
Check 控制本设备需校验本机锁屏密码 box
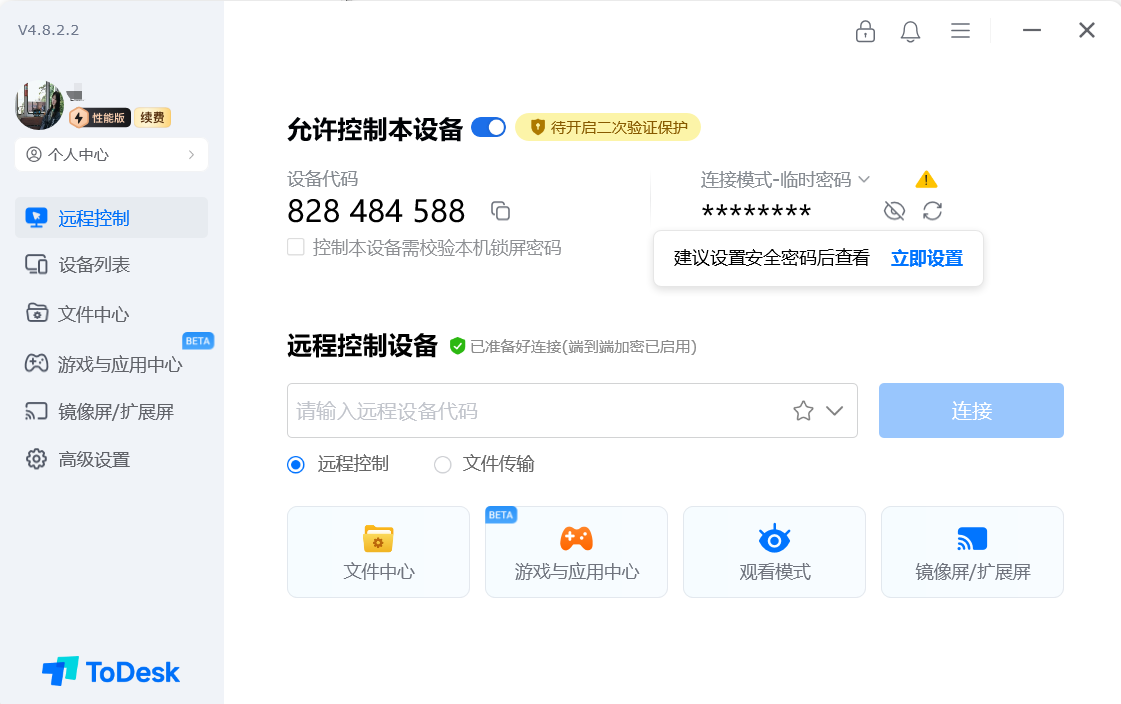[x=296, y=247]
